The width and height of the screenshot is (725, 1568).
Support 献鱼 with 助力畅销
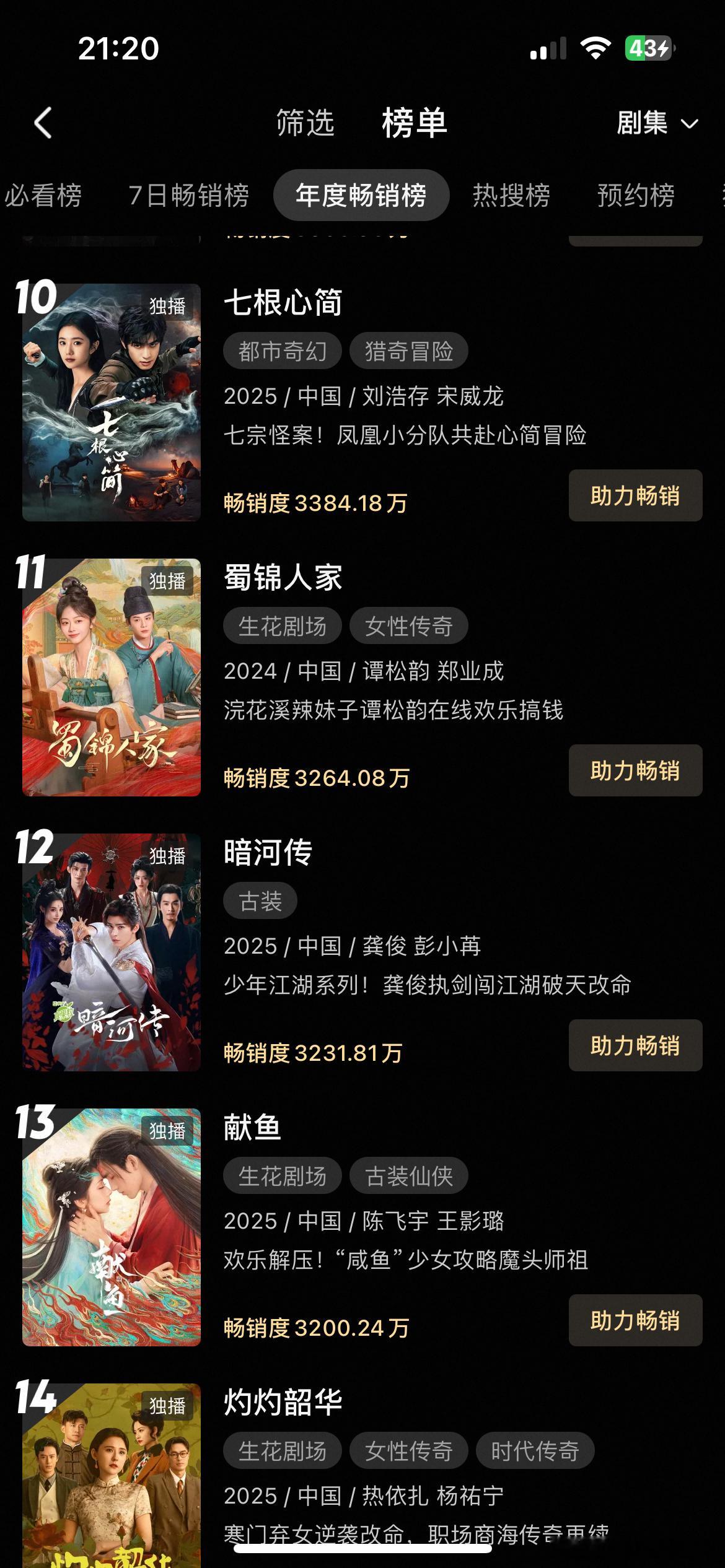click(x=635, y=1321)
